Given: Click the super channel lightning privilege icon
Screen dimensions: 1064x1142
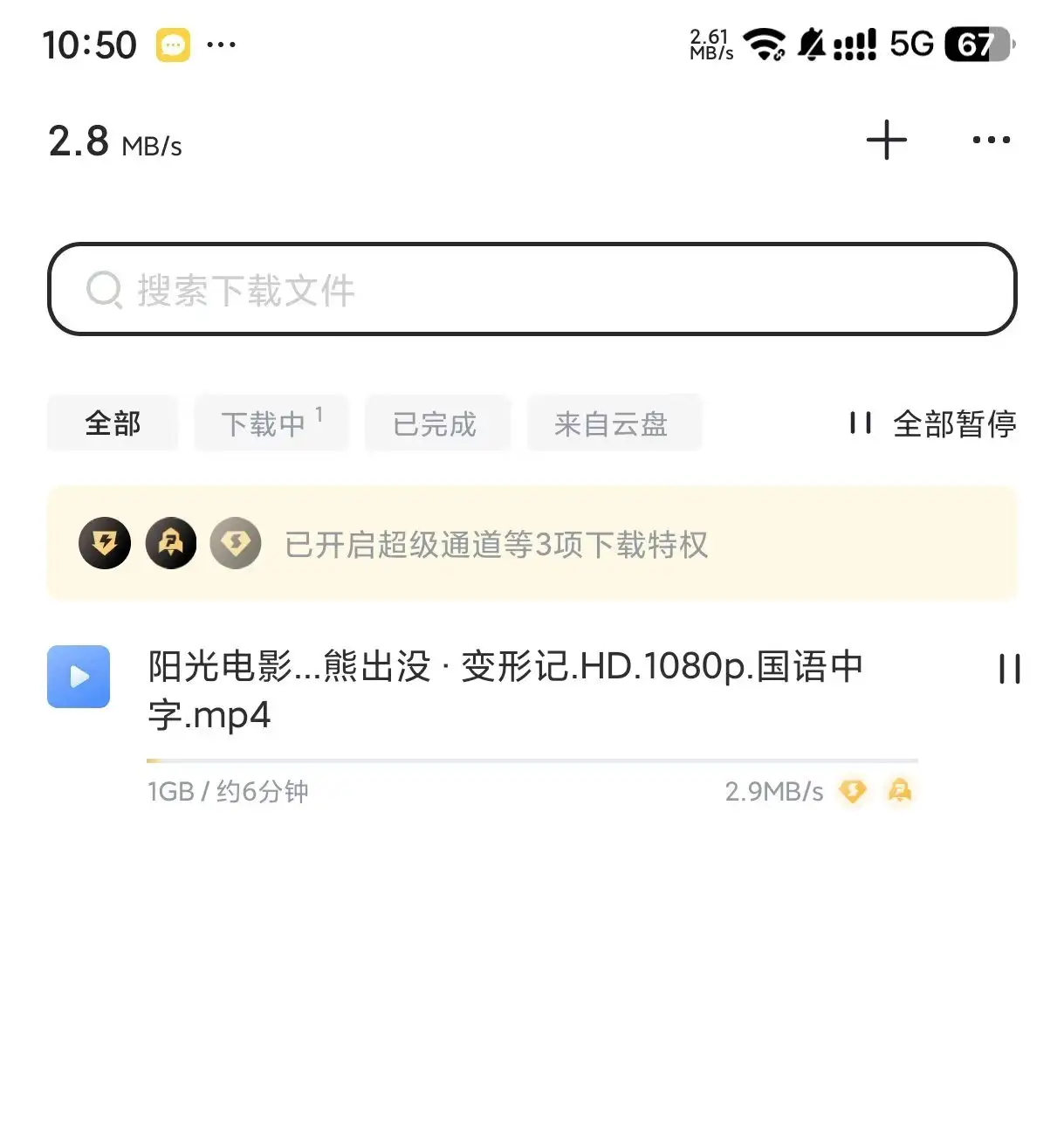Looking at the screenshot, I should click(104, 542).
